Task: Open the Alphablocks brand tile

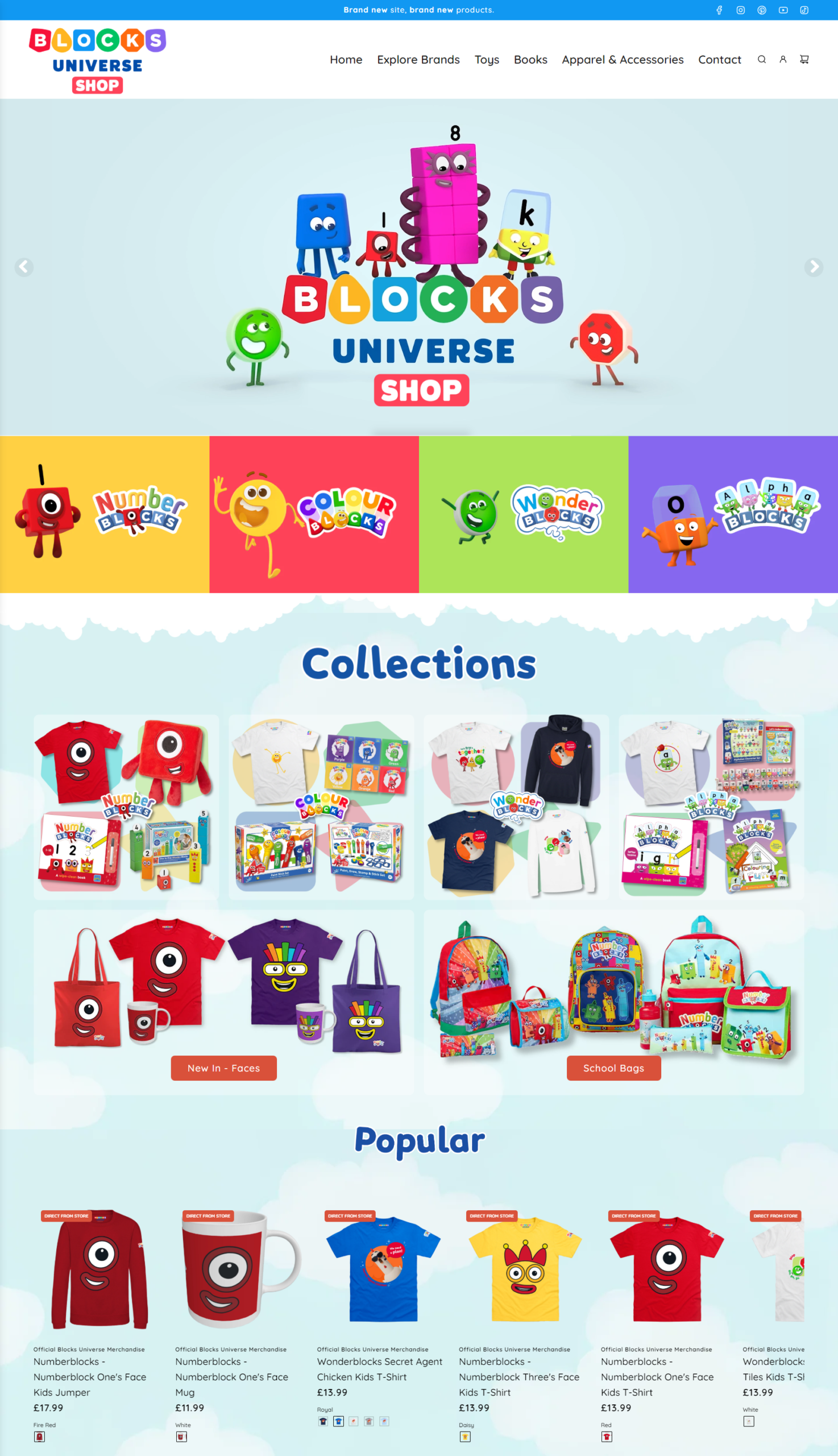Action: coord(733,514)
